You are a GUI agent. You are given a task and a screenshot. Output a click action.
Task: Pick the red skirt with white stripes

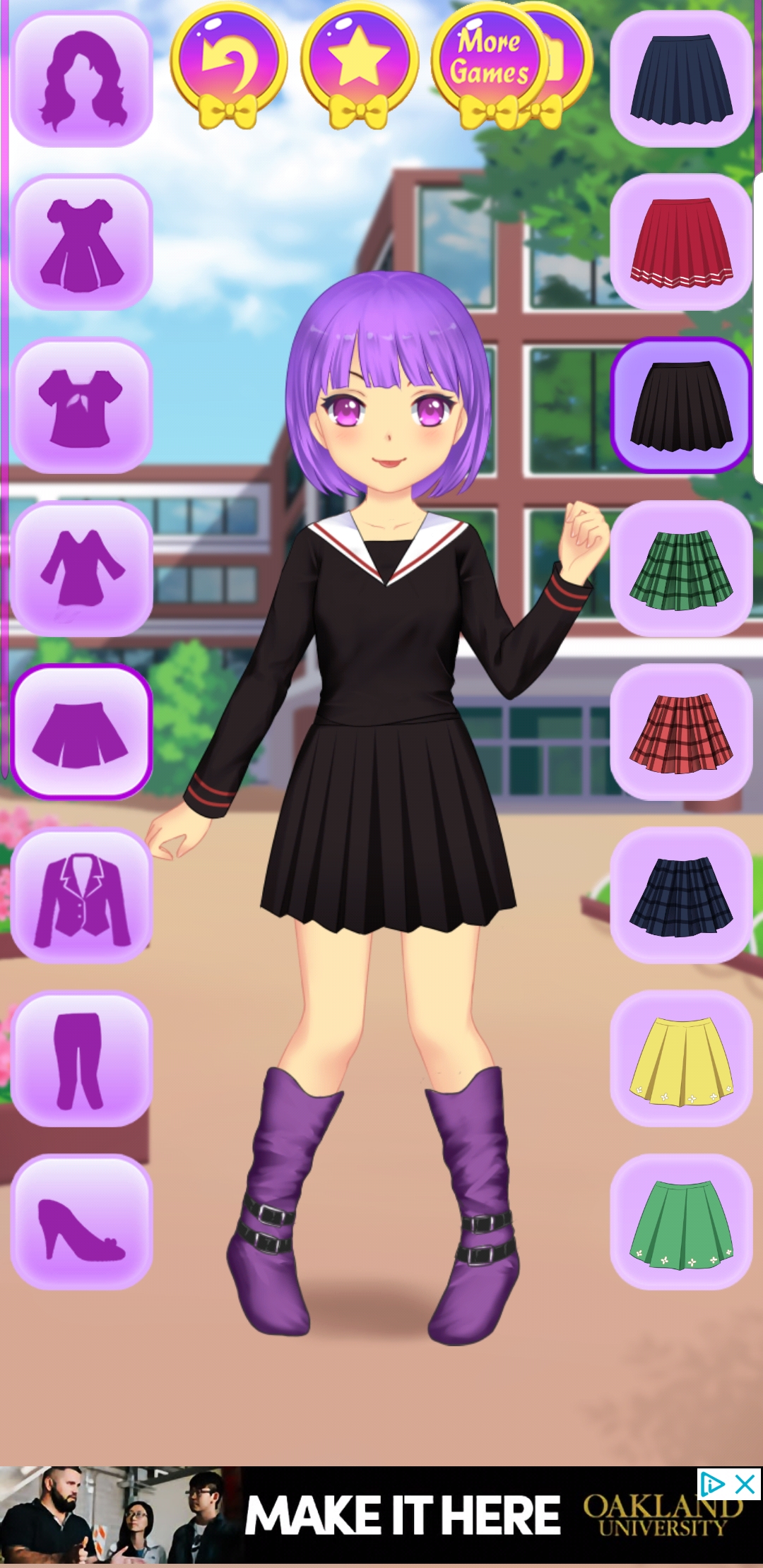(x=681, y=242)
